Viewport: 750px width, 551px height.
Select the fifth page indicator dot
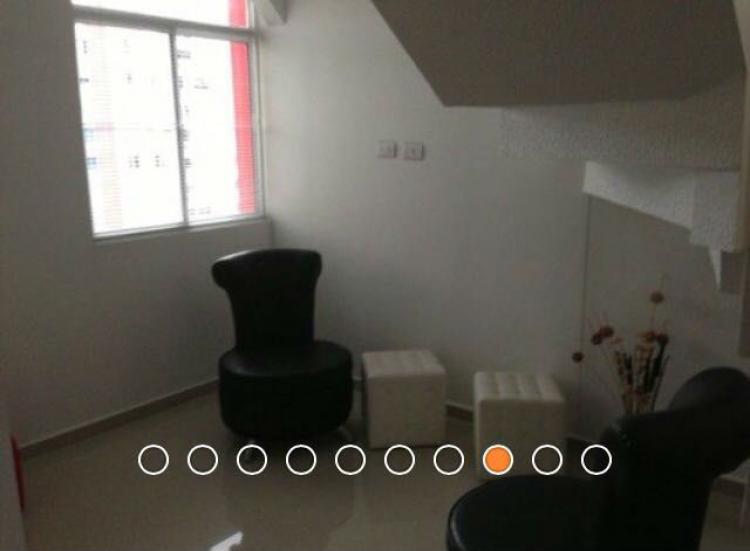click(x=350, y=459)
